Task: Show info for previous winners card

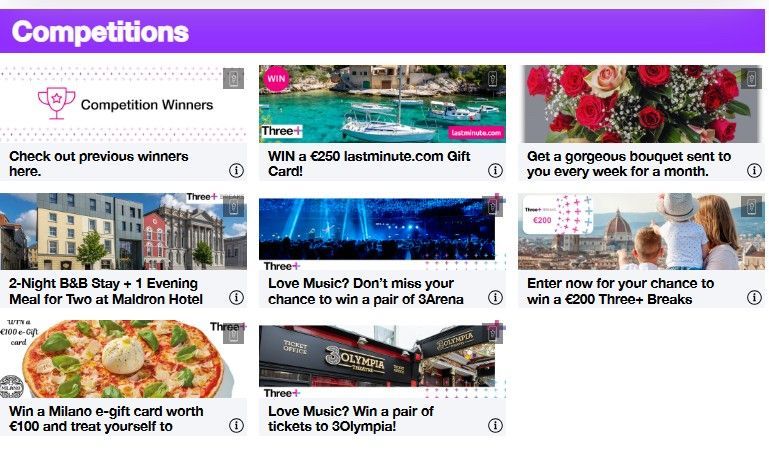Action: (x=236, y=170)
